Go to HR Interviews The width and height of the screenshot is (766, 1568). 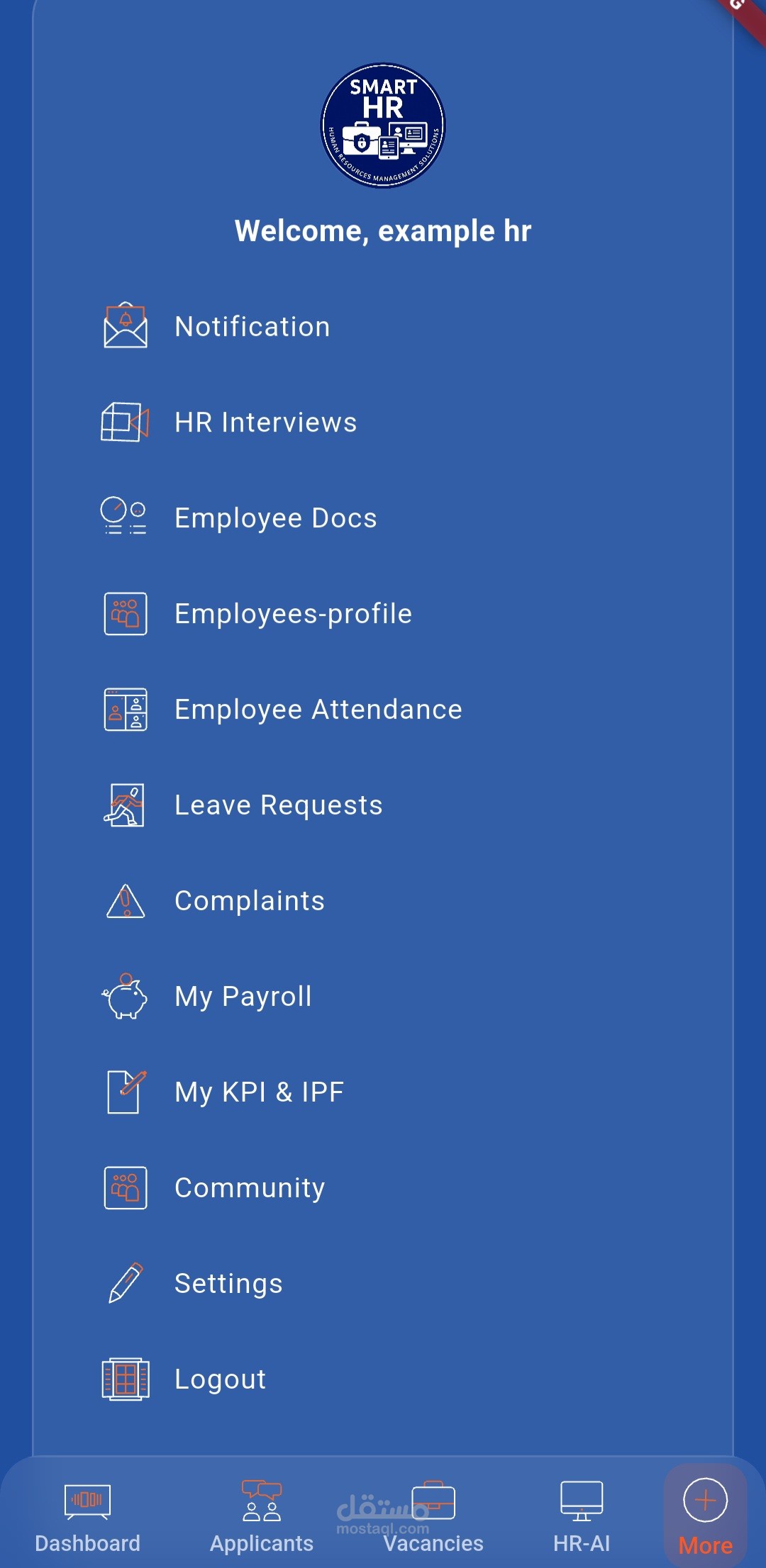click(265, 422)
